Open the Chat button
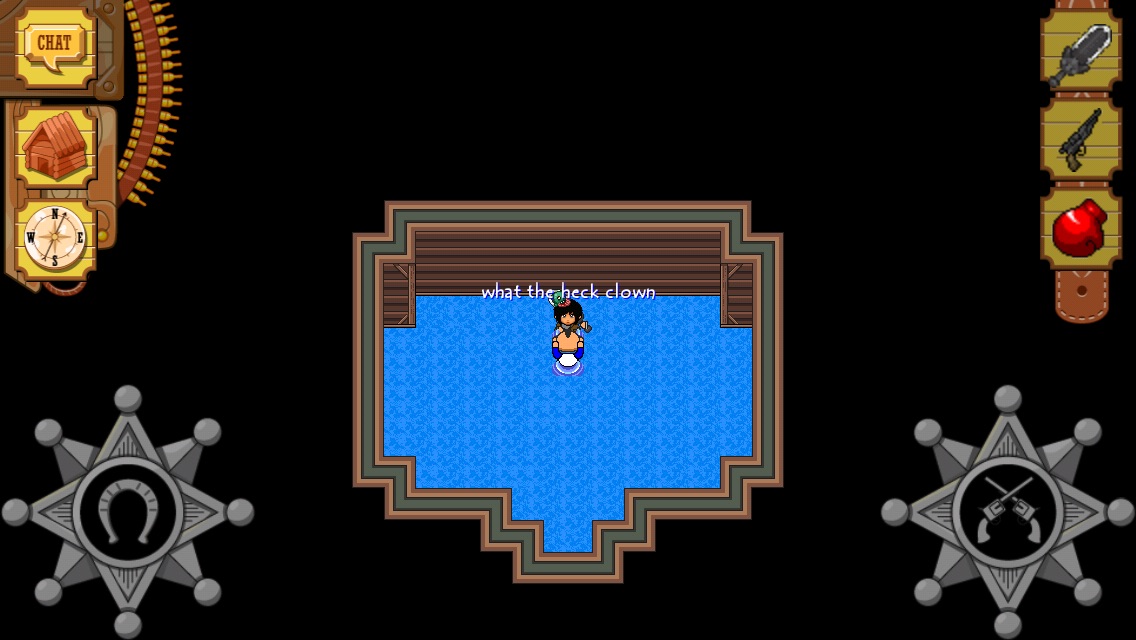The image size is (1136, 640). click(x=55, y=46)
